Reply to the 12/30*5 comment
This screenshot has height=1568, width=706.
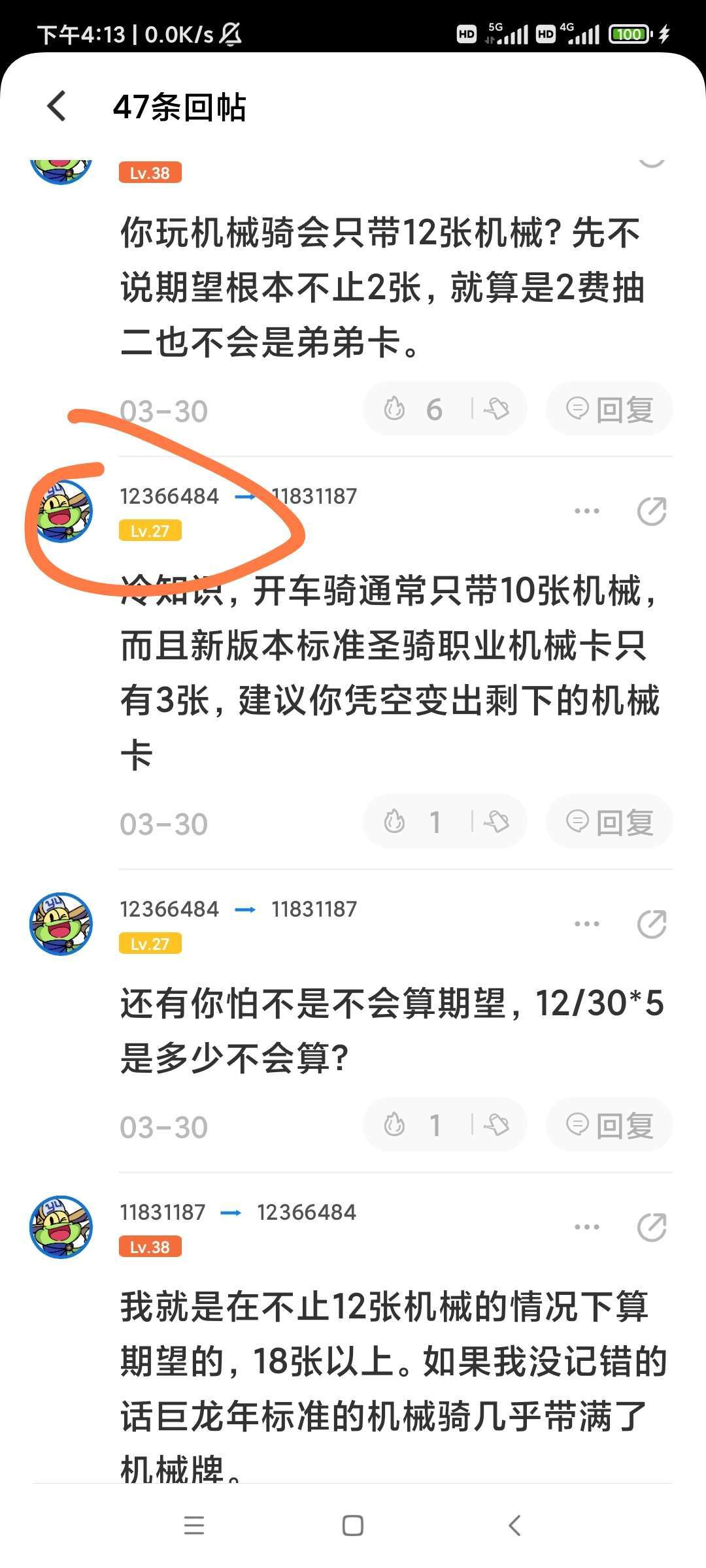(609, 1126)
